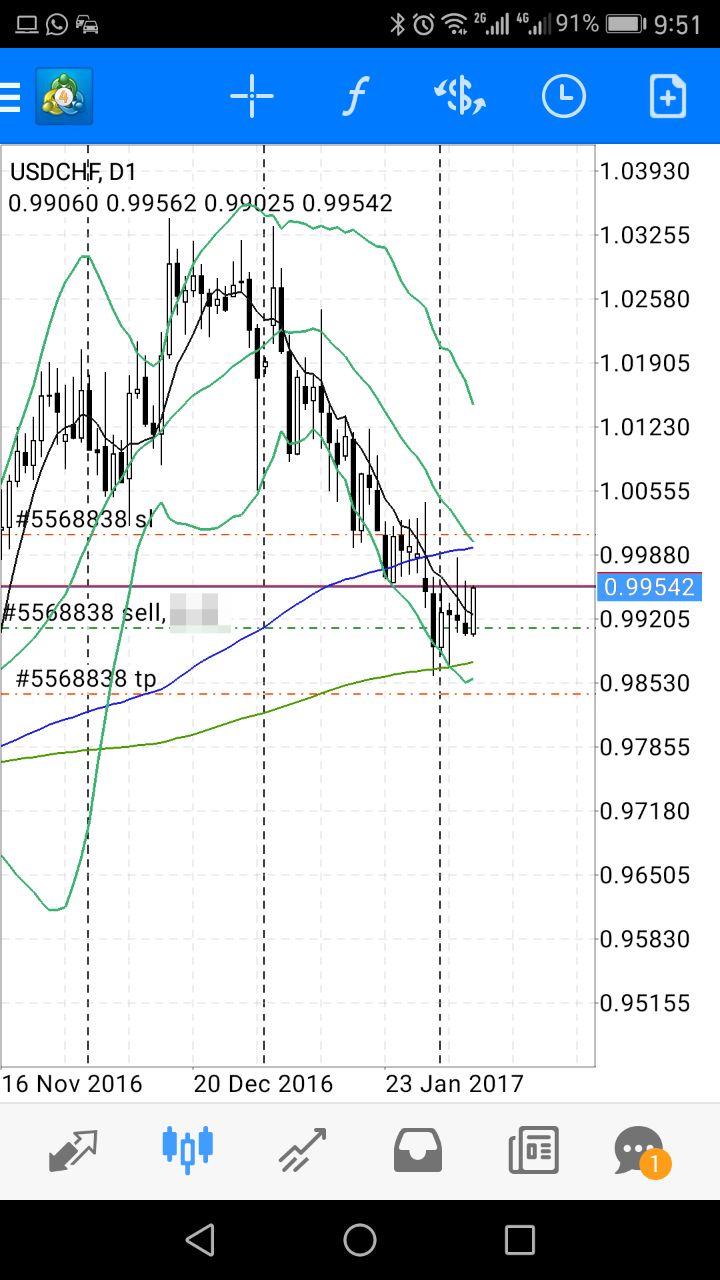
Task: Show the News tab
Action: (x=533, y=1150)
